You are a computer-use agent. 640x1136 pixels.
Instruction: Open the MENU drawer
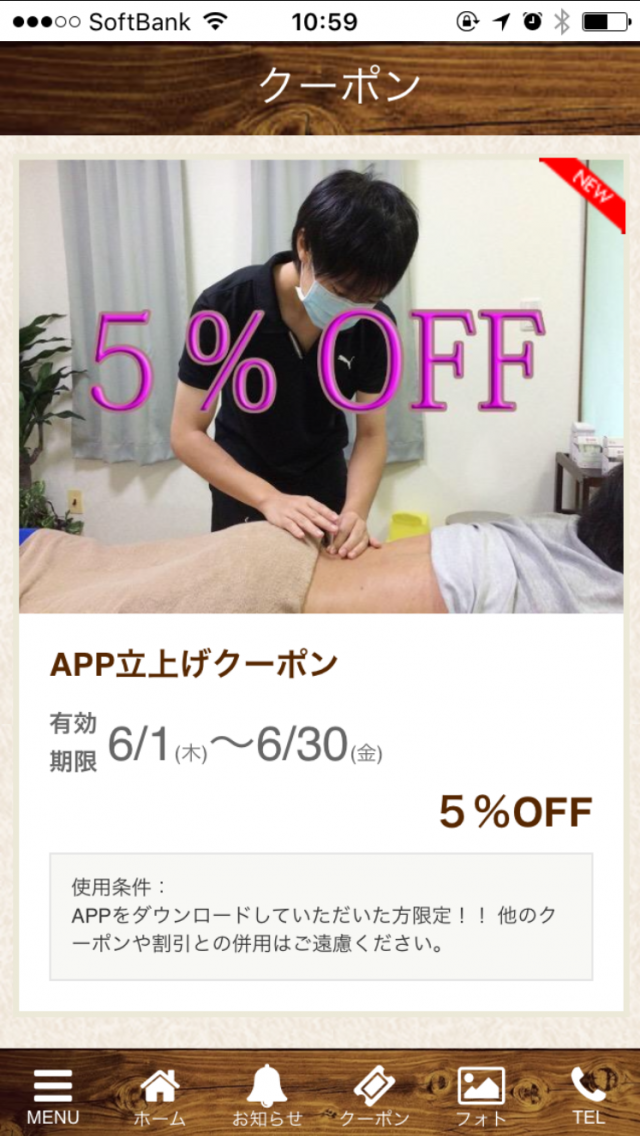53,1094
